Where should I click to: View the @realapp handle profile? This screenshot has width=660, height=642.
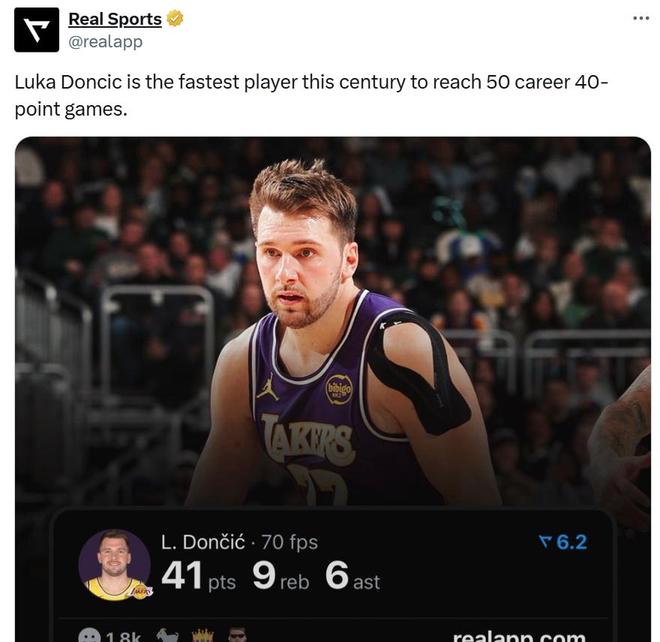coord(105,41)
